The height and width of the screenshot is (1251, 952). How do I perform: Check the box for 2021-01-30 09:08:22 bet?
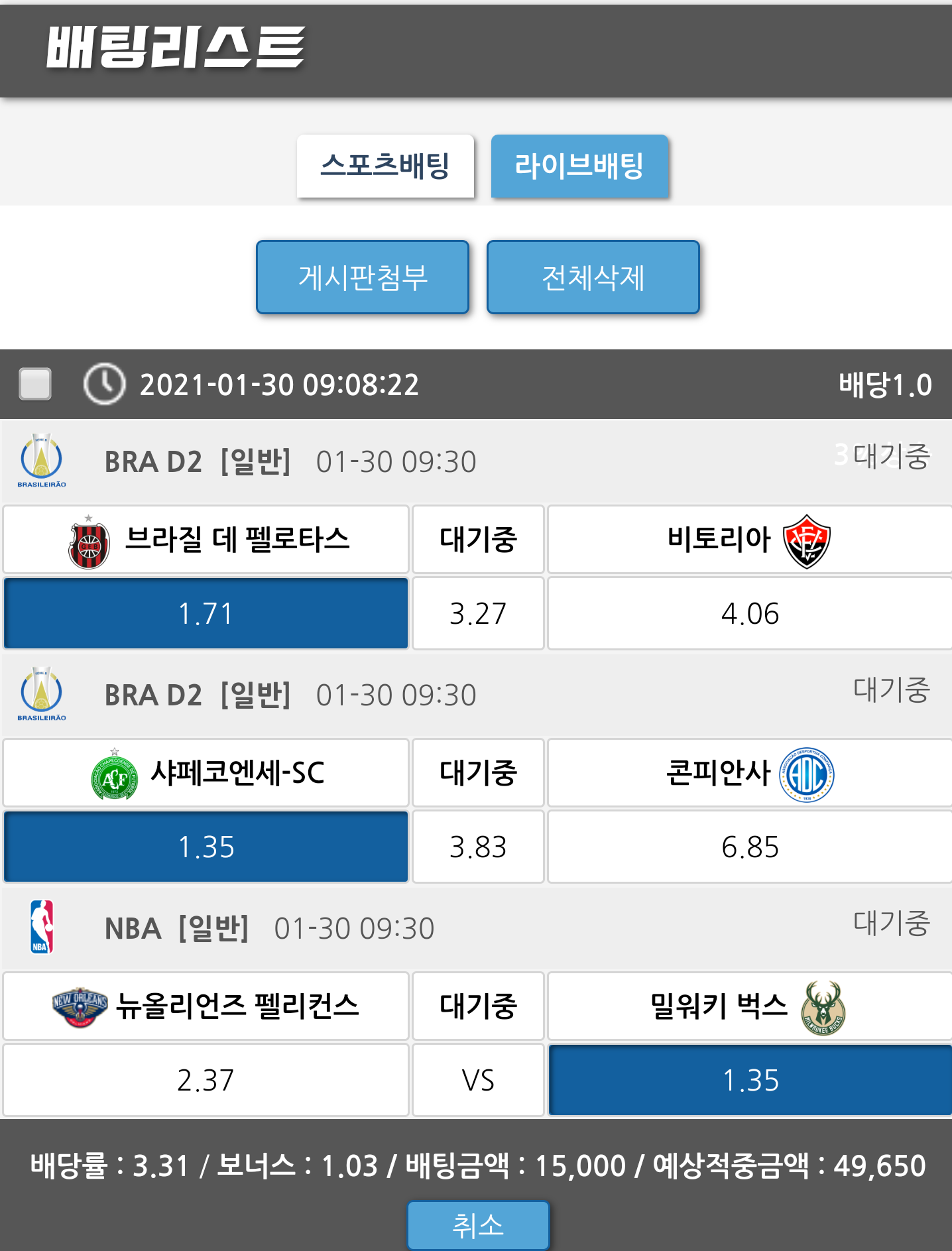coord(35,385)
